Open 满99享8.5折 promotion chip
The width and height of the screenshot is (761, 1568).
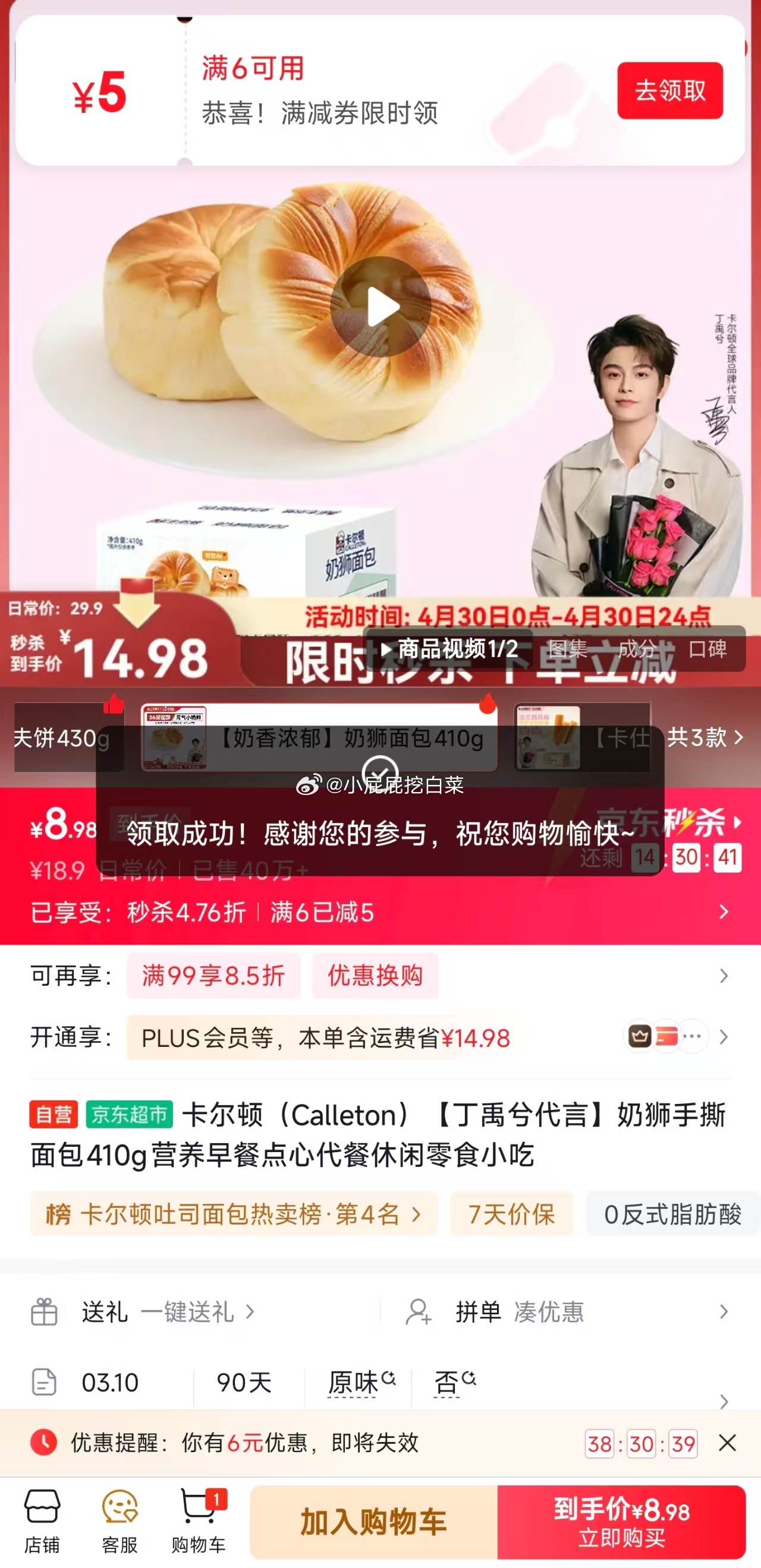click(213, 976)
